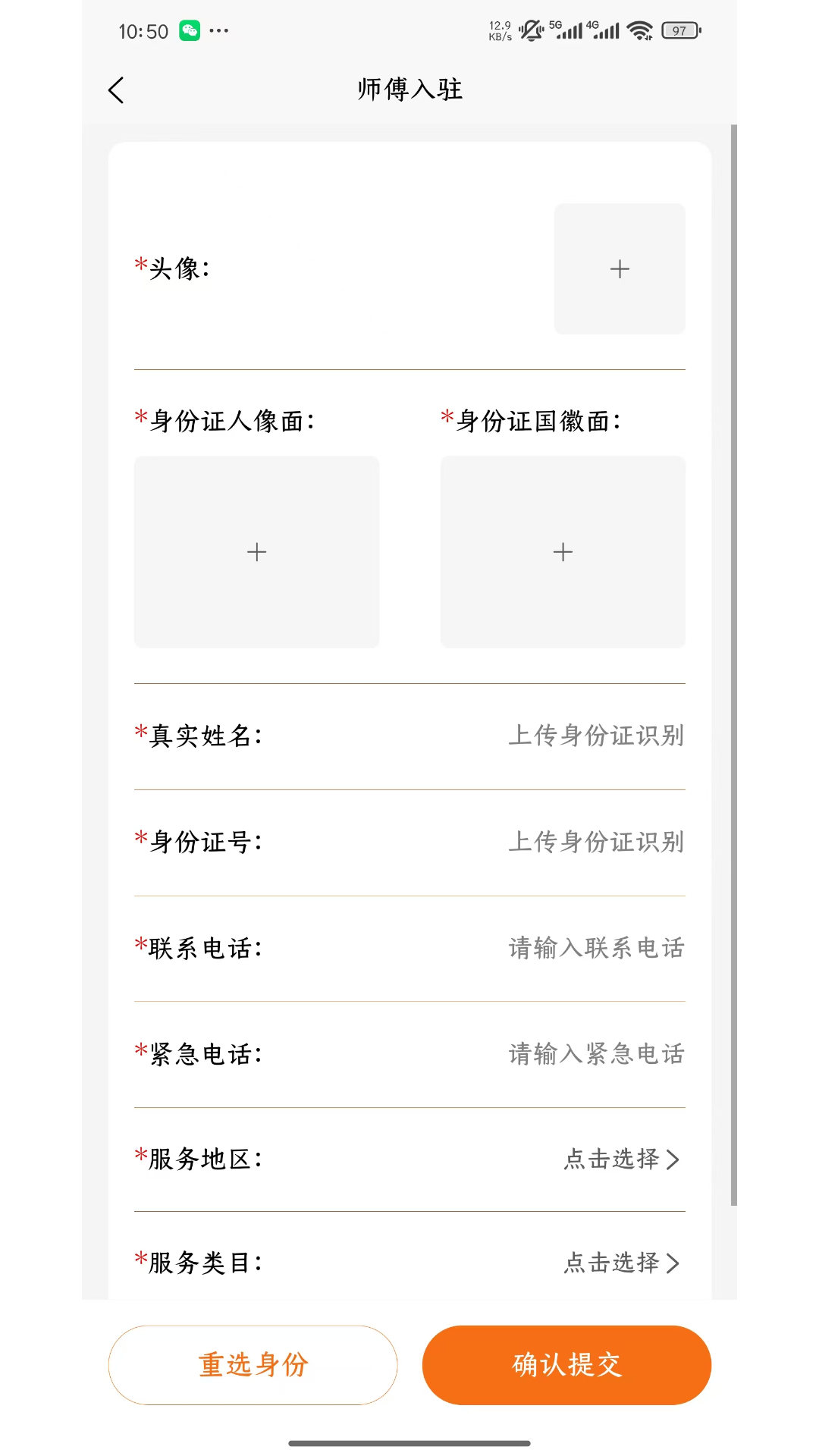The image size is (819, 1456).
Task: Upload the ID card portrait side photo
Action: pyautogui.click(x=256, y=552)
